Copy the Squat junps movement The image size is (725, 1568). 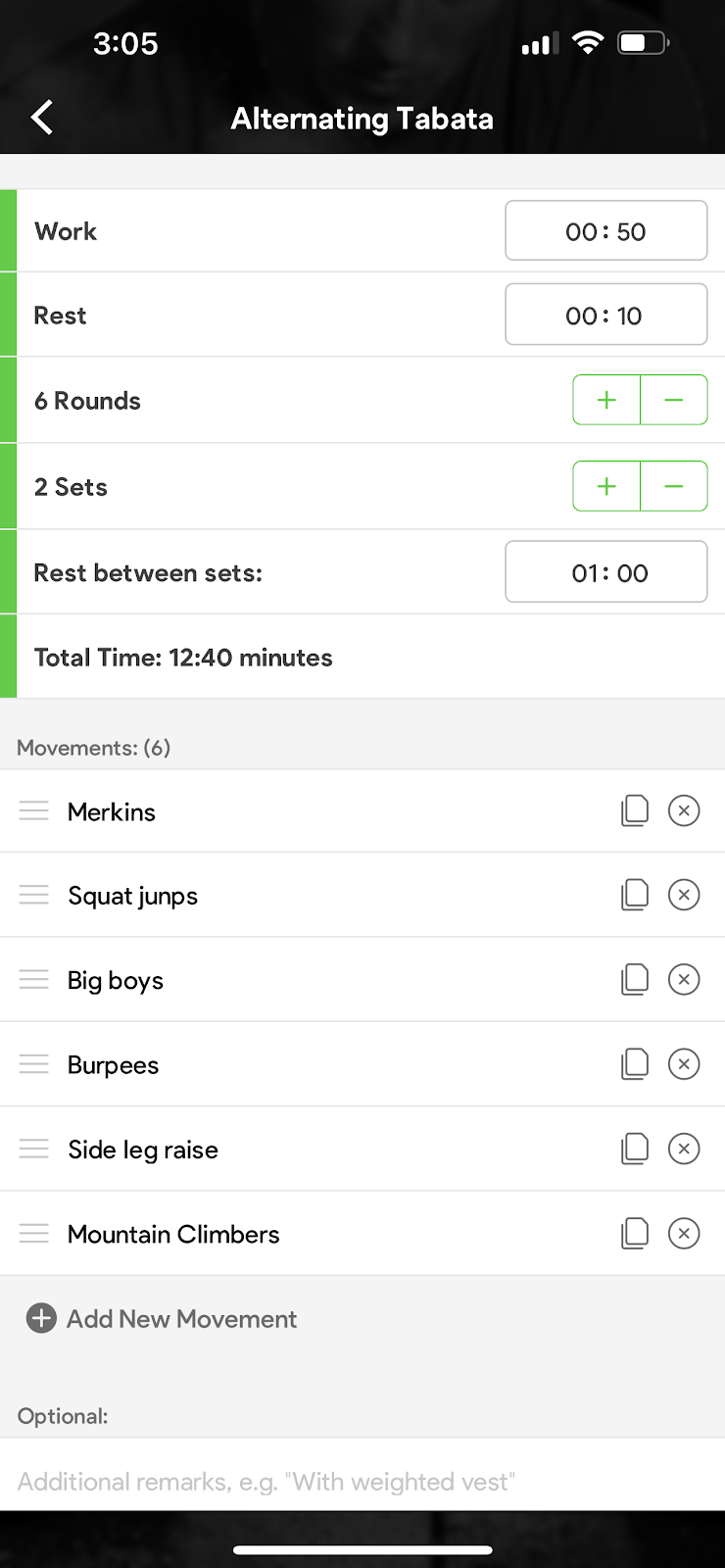(x=635, y=895)
